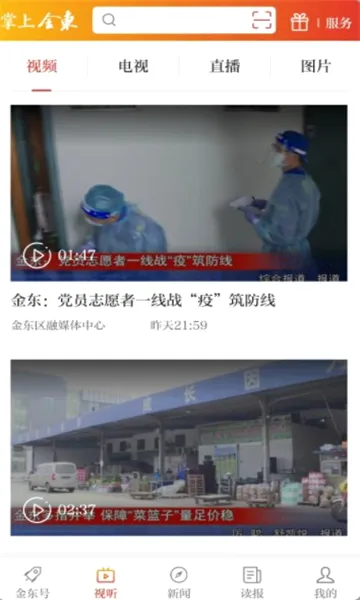The image size is (360, 600).
Task: Switch to the 电视 tab
Action: [x=133, y=66]
